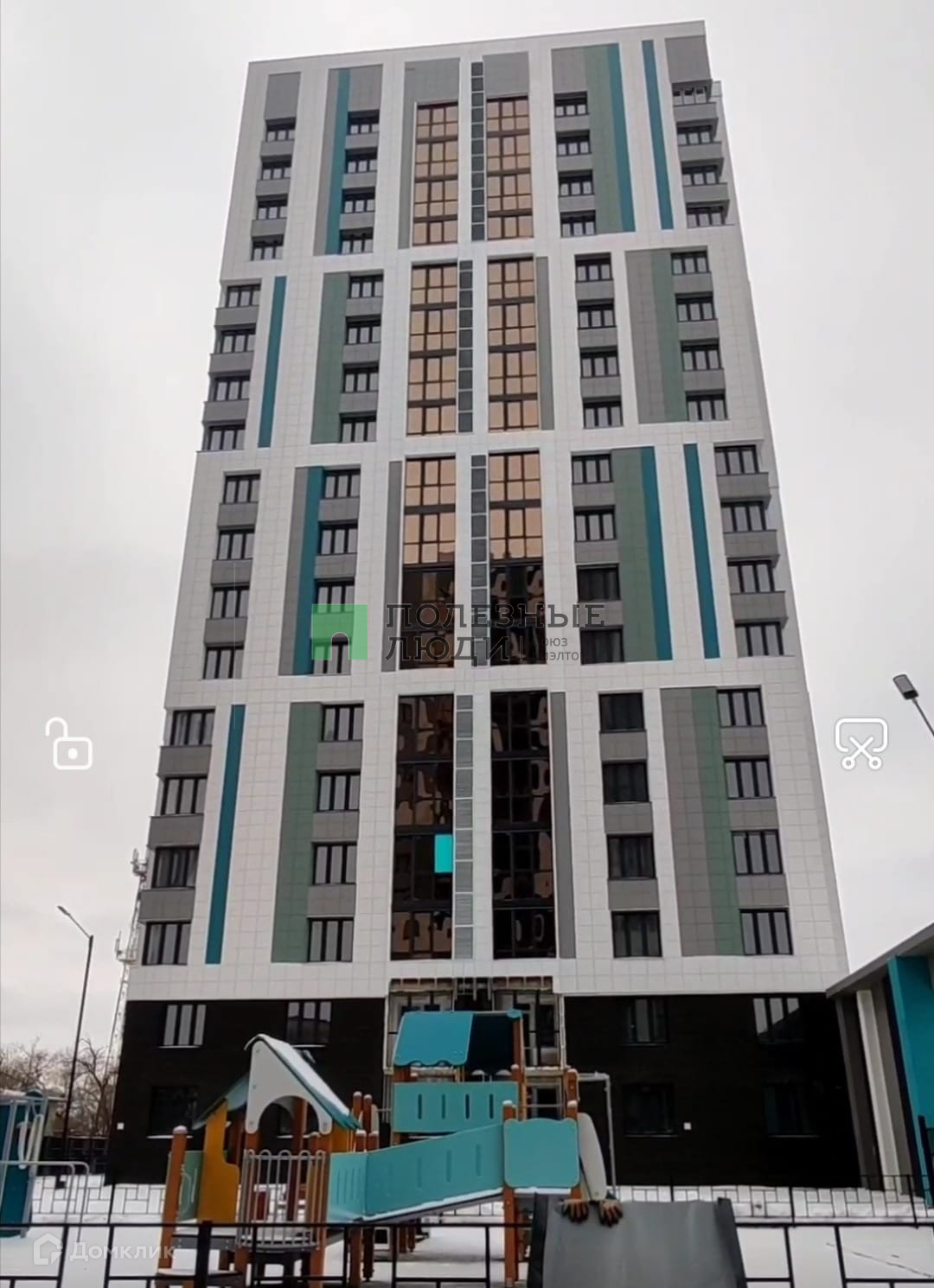Lock the video player screen

pyautogui.click(x=69, y=744)
